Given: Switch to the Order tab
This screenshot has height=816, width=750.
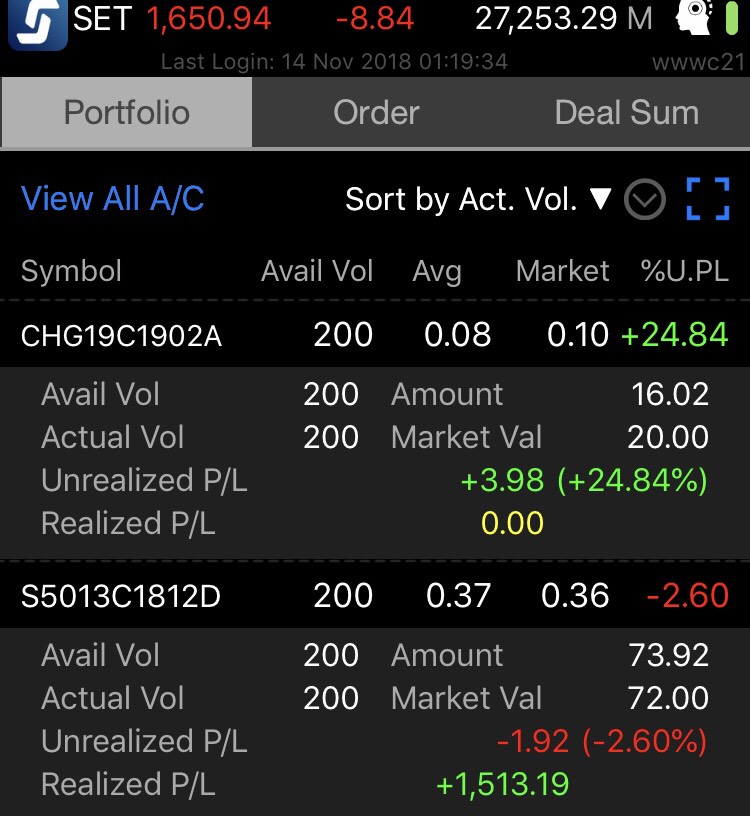Looking at the screenshot, I should (x=376, y=113).
